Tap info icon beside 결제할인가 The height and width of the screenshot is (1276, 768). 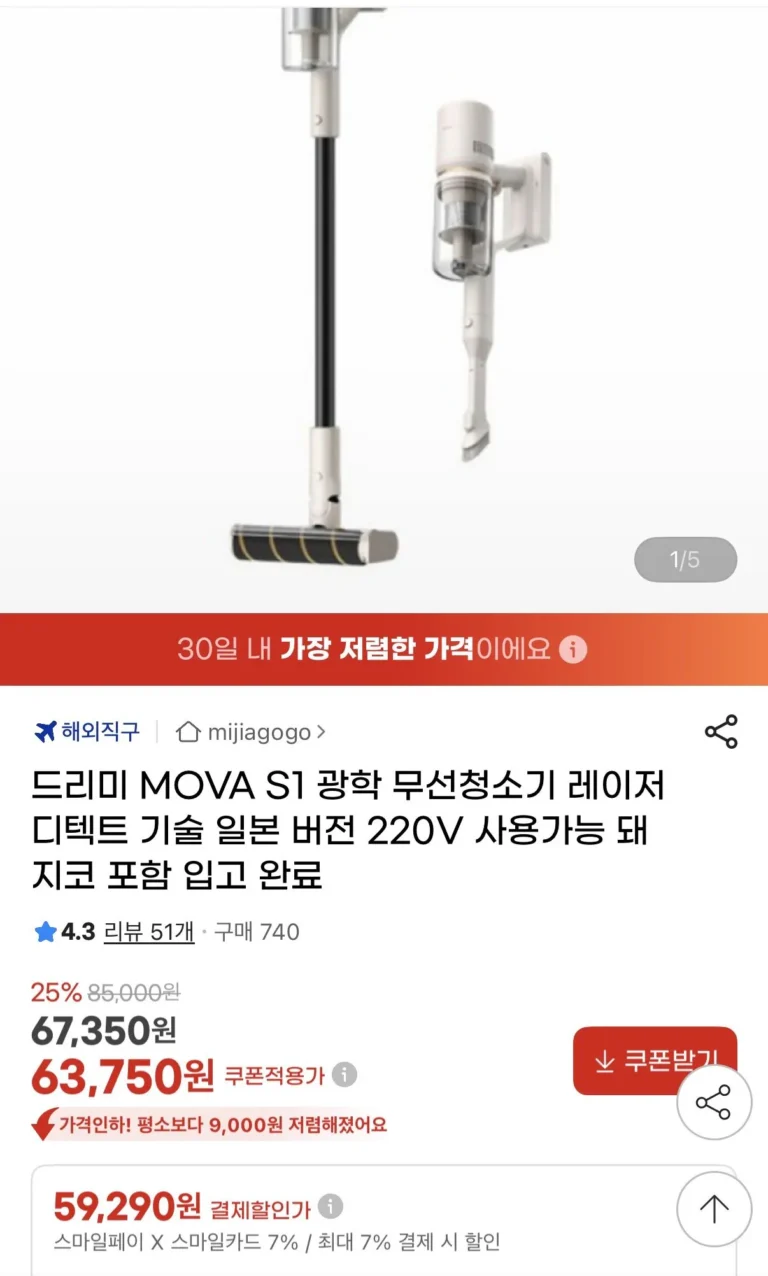(331, 1208)
